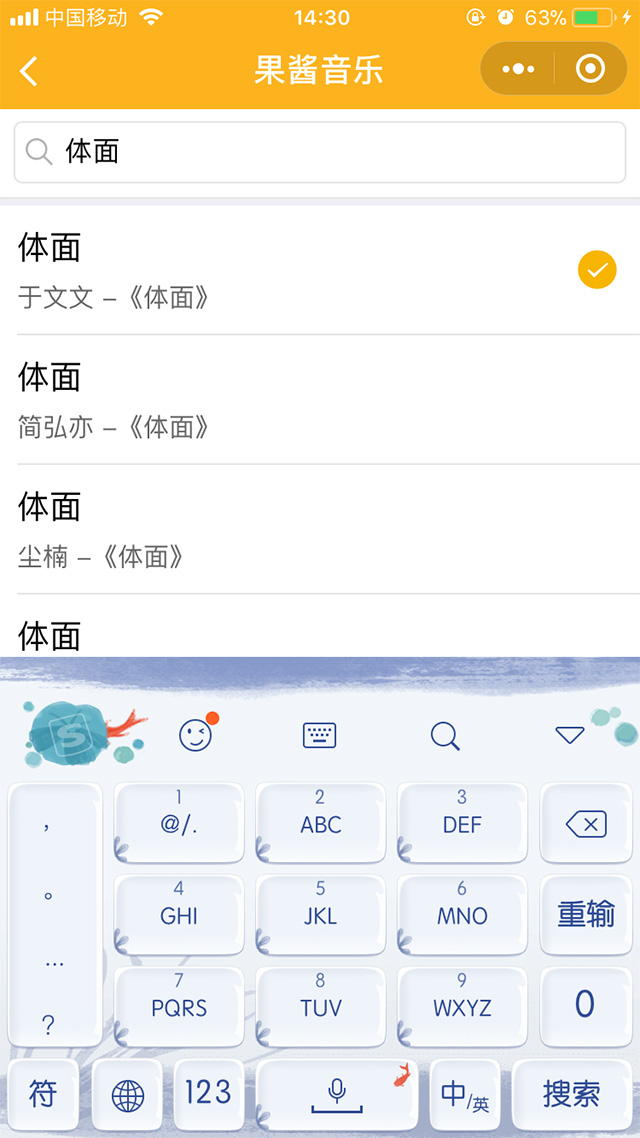Viewport: 640px width, 1138px height.
Task: Switch keyboard to 123 number mode
Action: (x=208, y=1094)
